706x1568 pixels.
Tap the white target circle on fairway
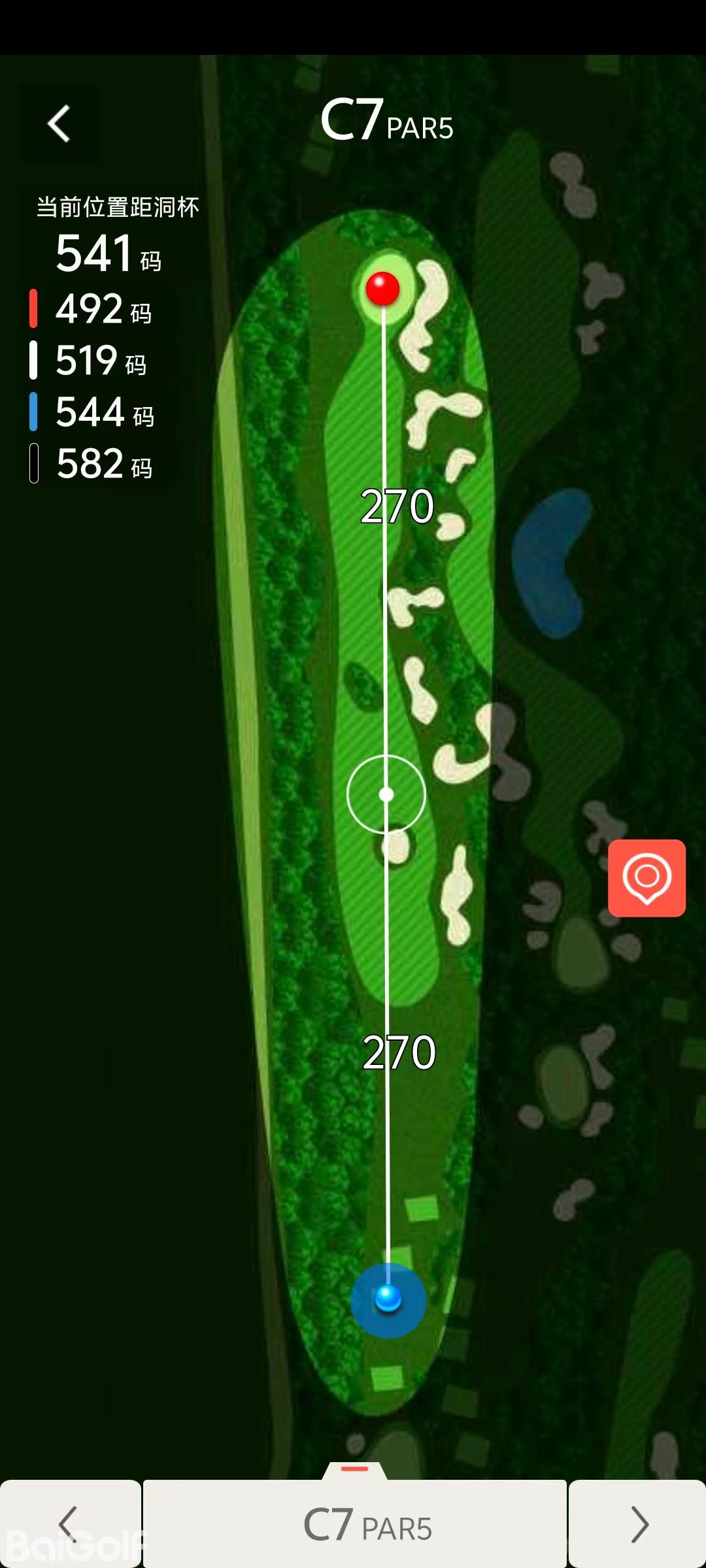[x=386, y=794]
